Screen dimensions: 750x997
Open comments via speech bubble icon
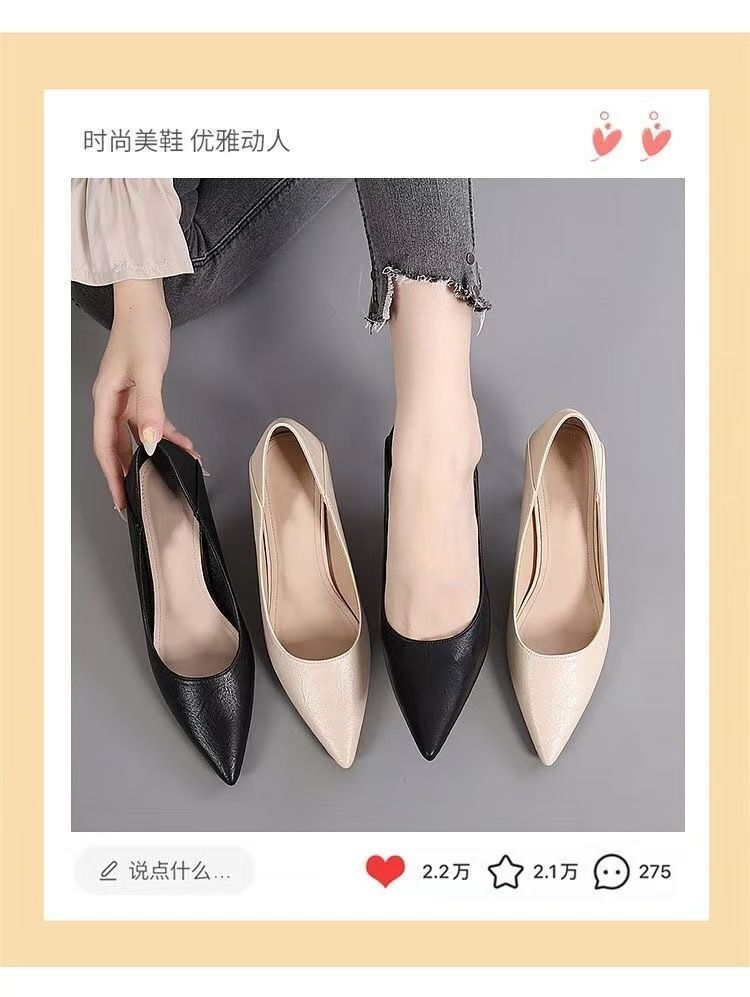(614, 869)
